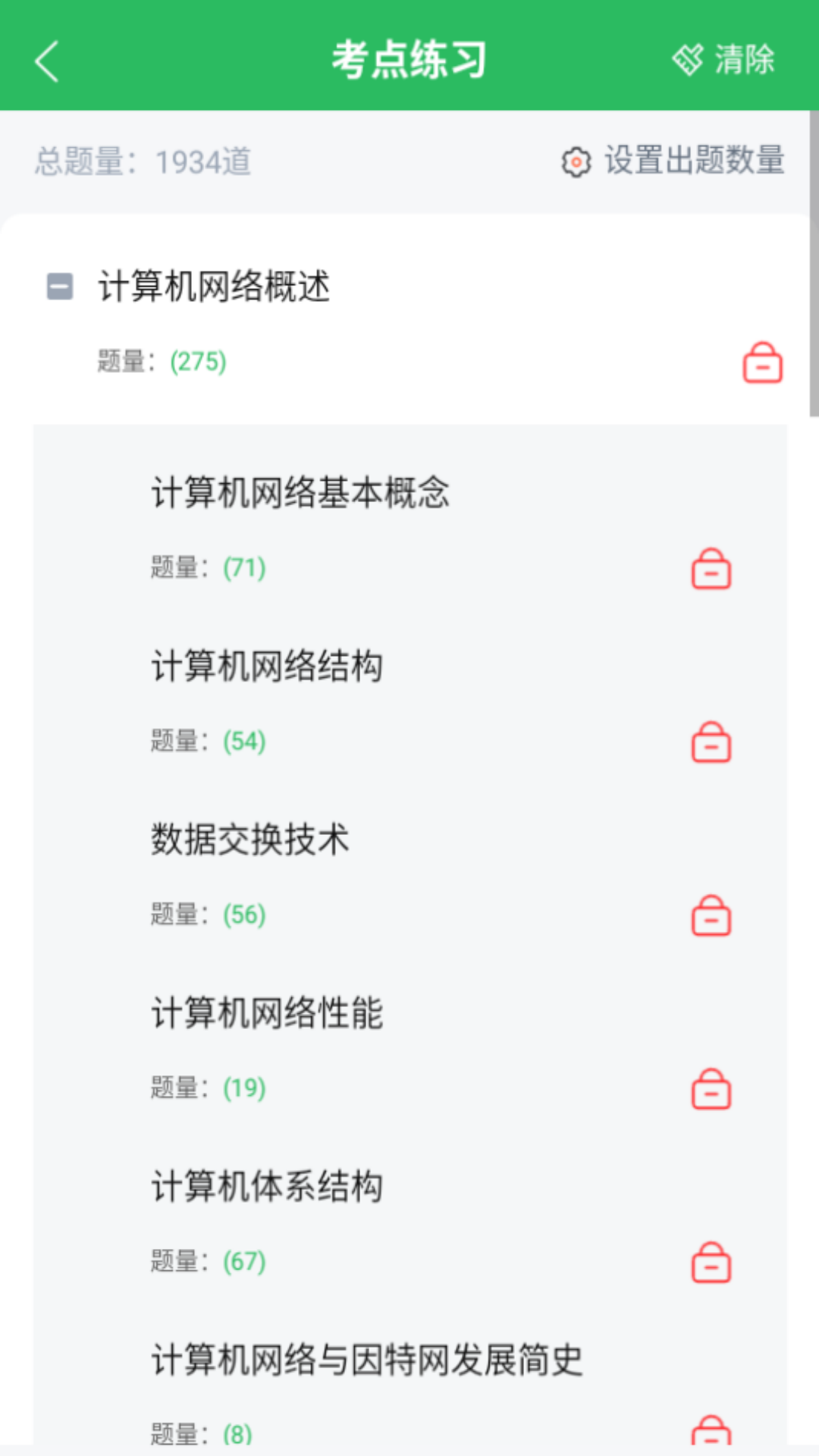Open 数据交换技术 practice
Screen dimensions: 819x1456
click(250, 839)
